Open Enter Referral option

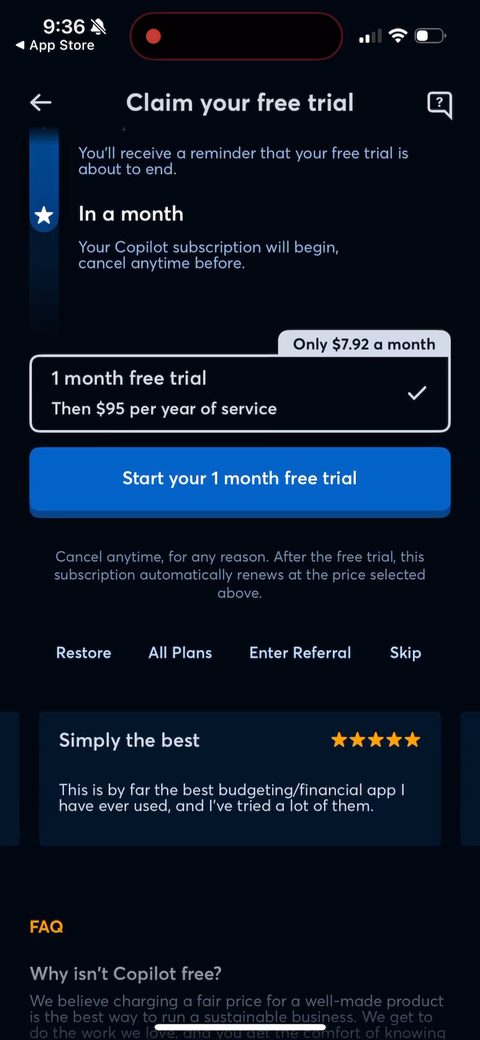point(300,653)
